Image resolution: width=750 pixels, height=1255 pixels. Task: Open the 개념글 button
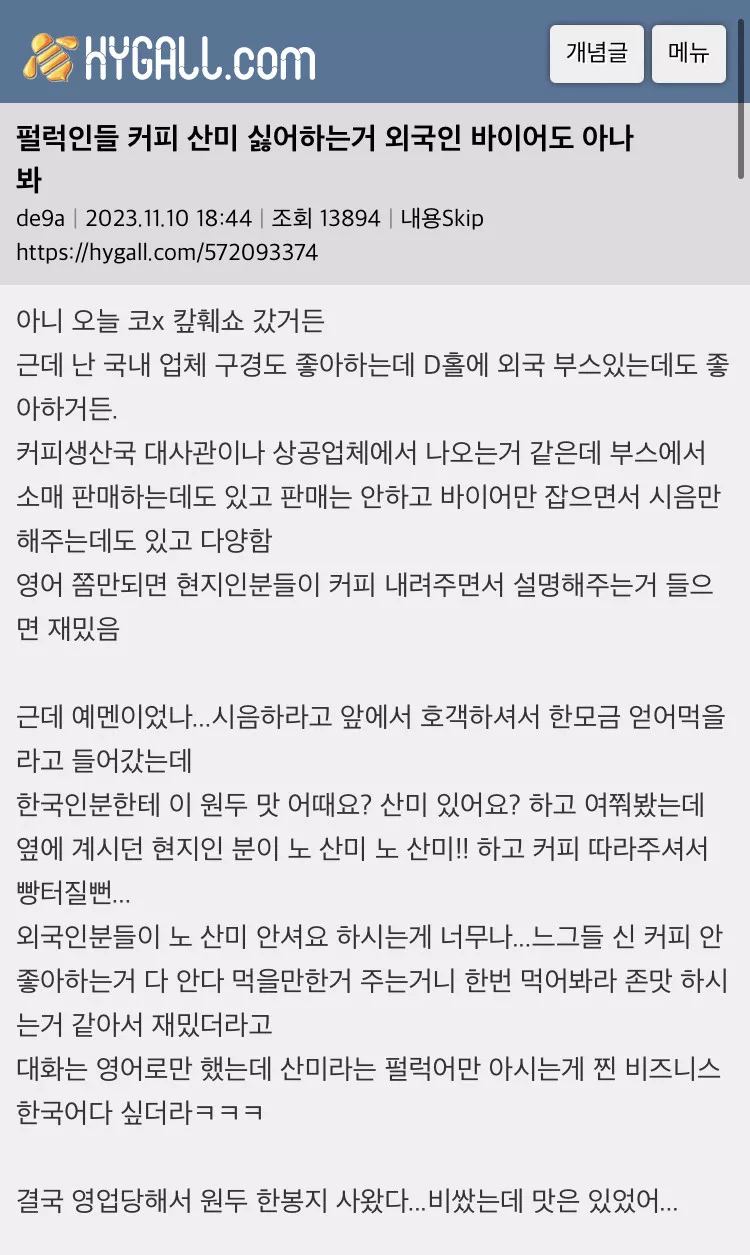[x=596, y=54]
